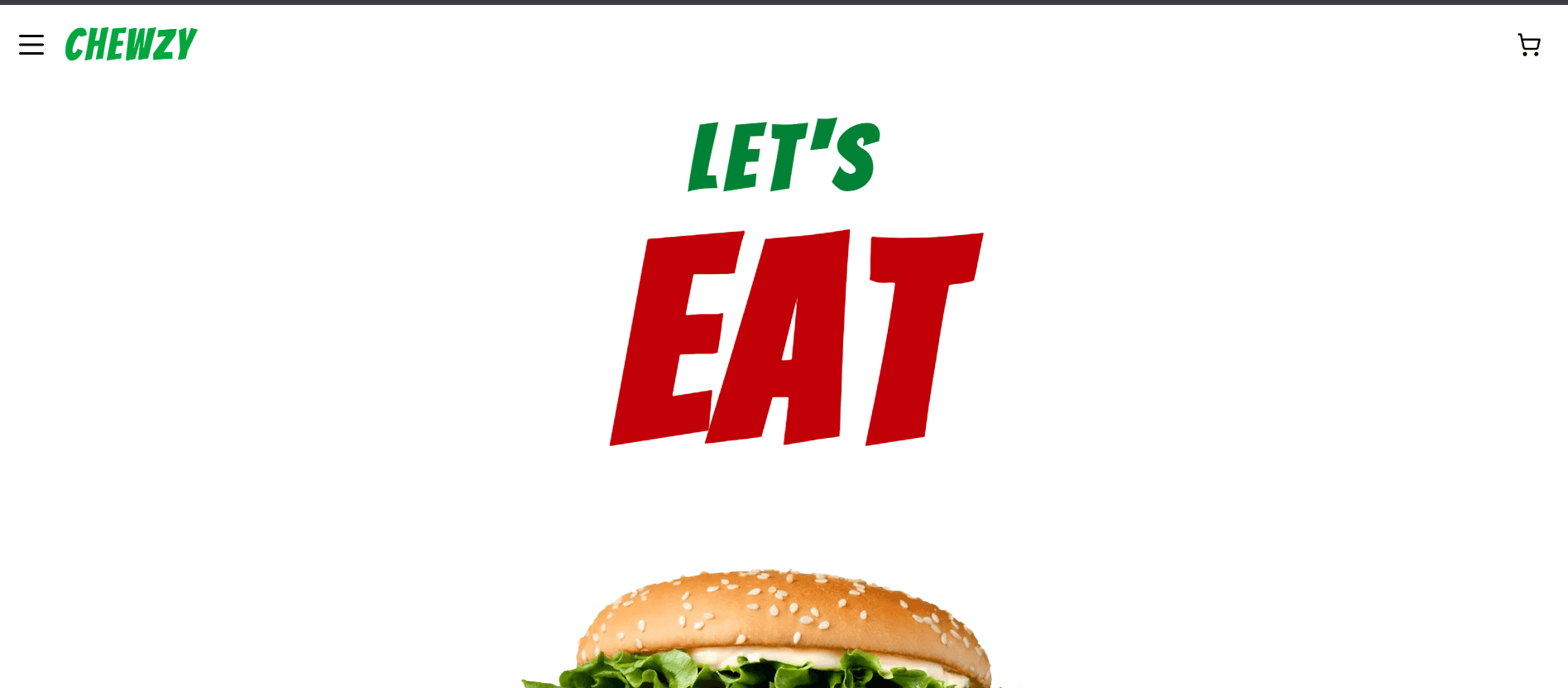Open the shopping cart
Viewport: 1568px width, 688px height.
pos(1528,45)
